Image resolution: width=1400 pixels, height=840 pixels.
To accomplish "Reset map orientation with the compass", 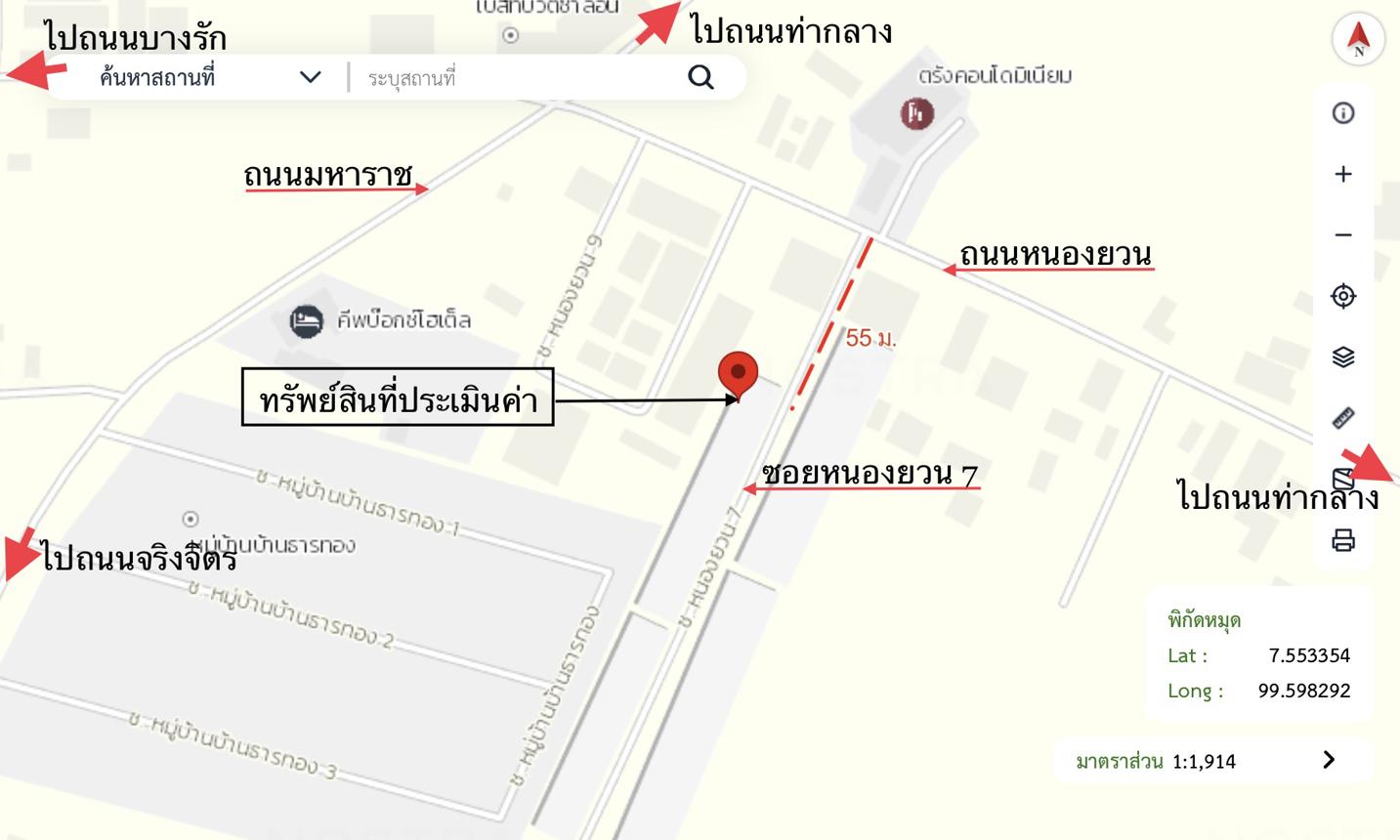I will (x=1358, y=40).
